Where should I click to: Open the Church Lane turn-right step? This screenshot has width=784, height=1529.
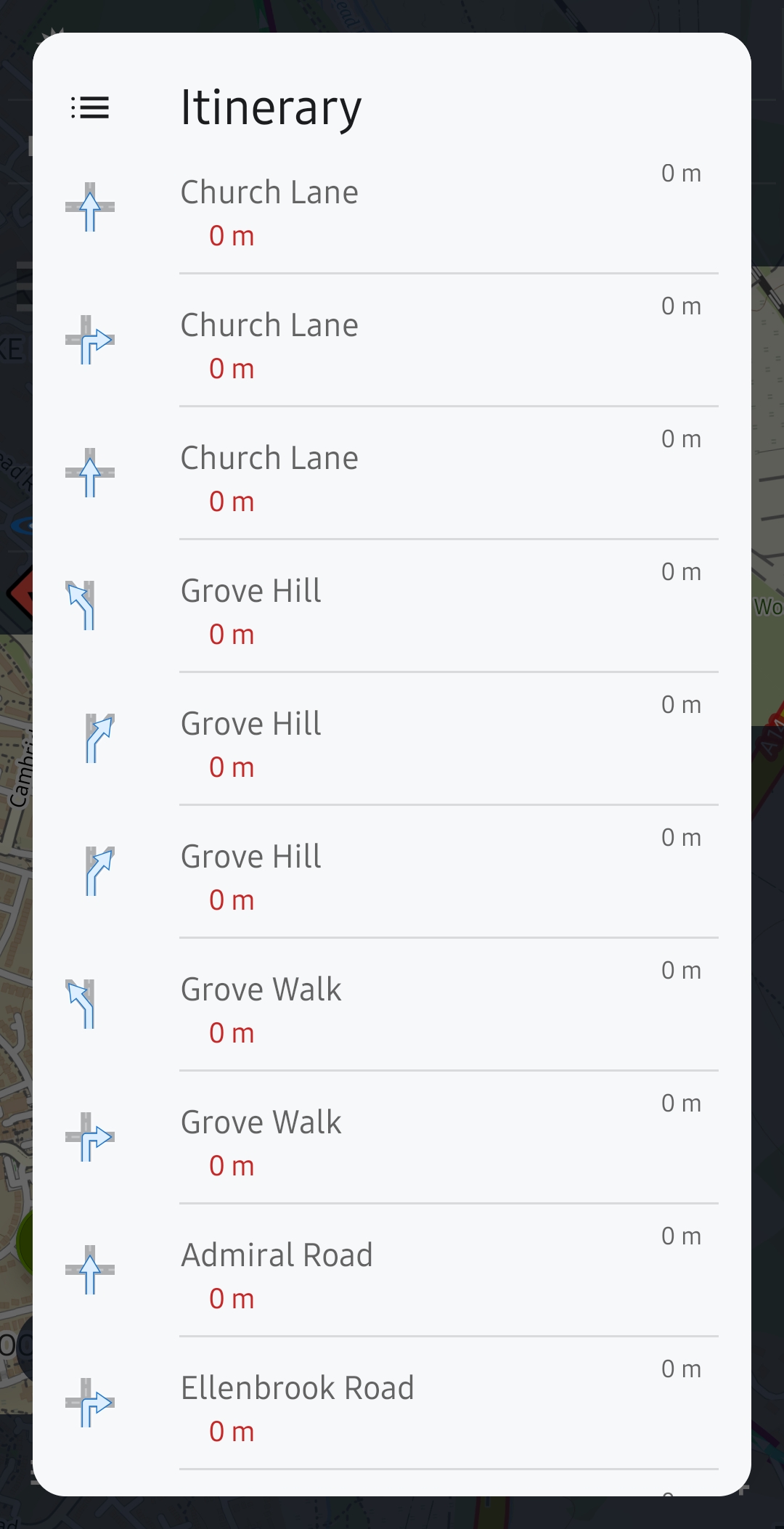(x=392, y=341)
